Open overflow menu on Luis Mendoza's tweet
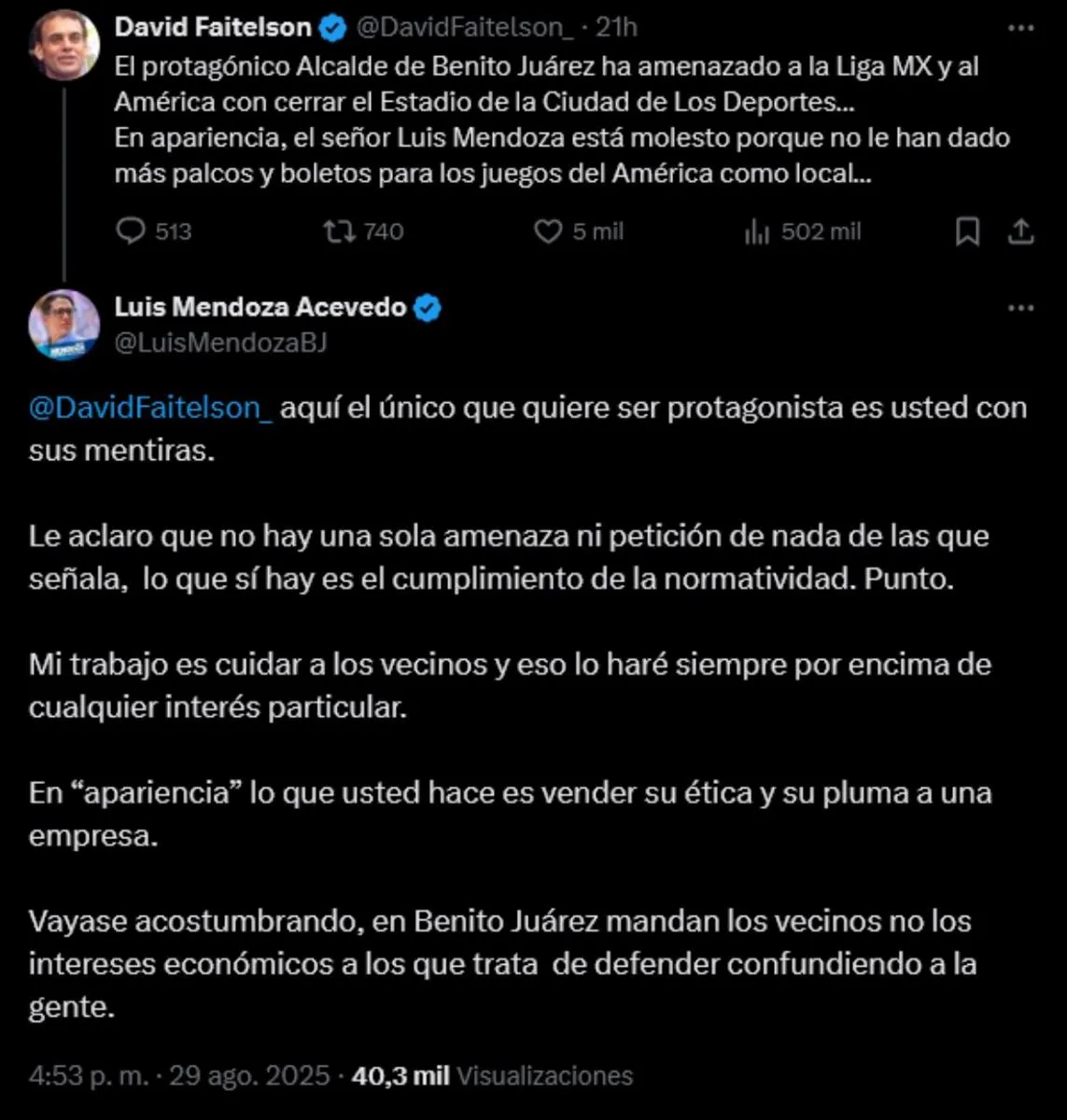The width and height of the screenshot is (1067, 1120). tap(1021, 308)
